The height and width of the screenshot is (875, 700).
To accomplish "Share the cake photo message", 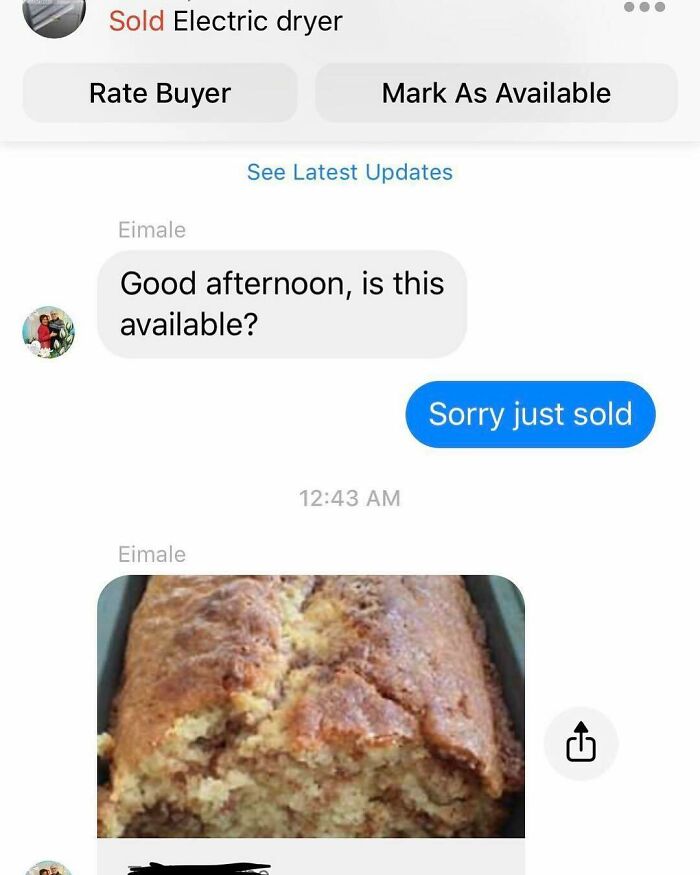I will click(x=581, y=744).
